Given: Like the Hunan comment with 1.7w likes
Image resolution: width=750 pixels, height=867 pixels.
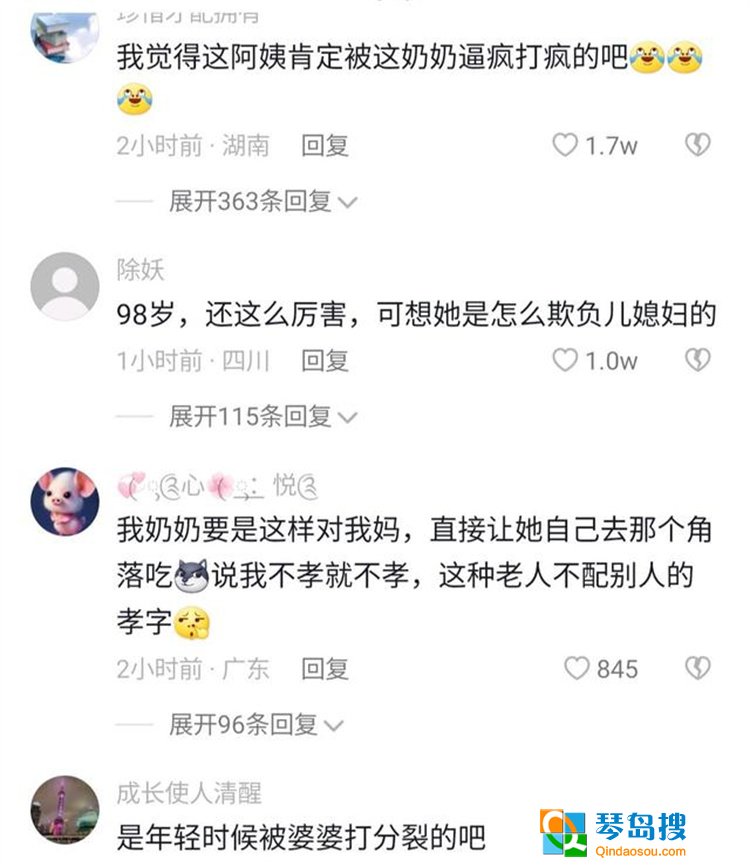Looking at the screenshot, I should [566, 146].
